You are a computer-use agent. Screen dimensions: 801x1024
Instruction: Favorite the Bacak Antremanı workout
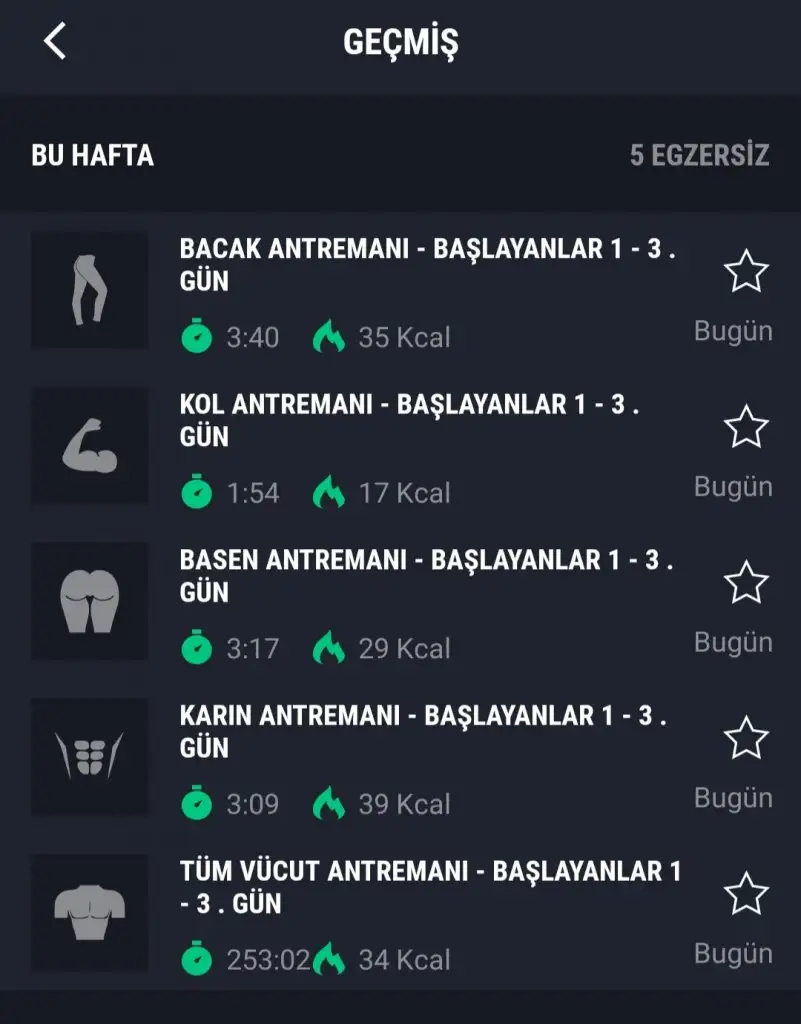coord(746,272)
